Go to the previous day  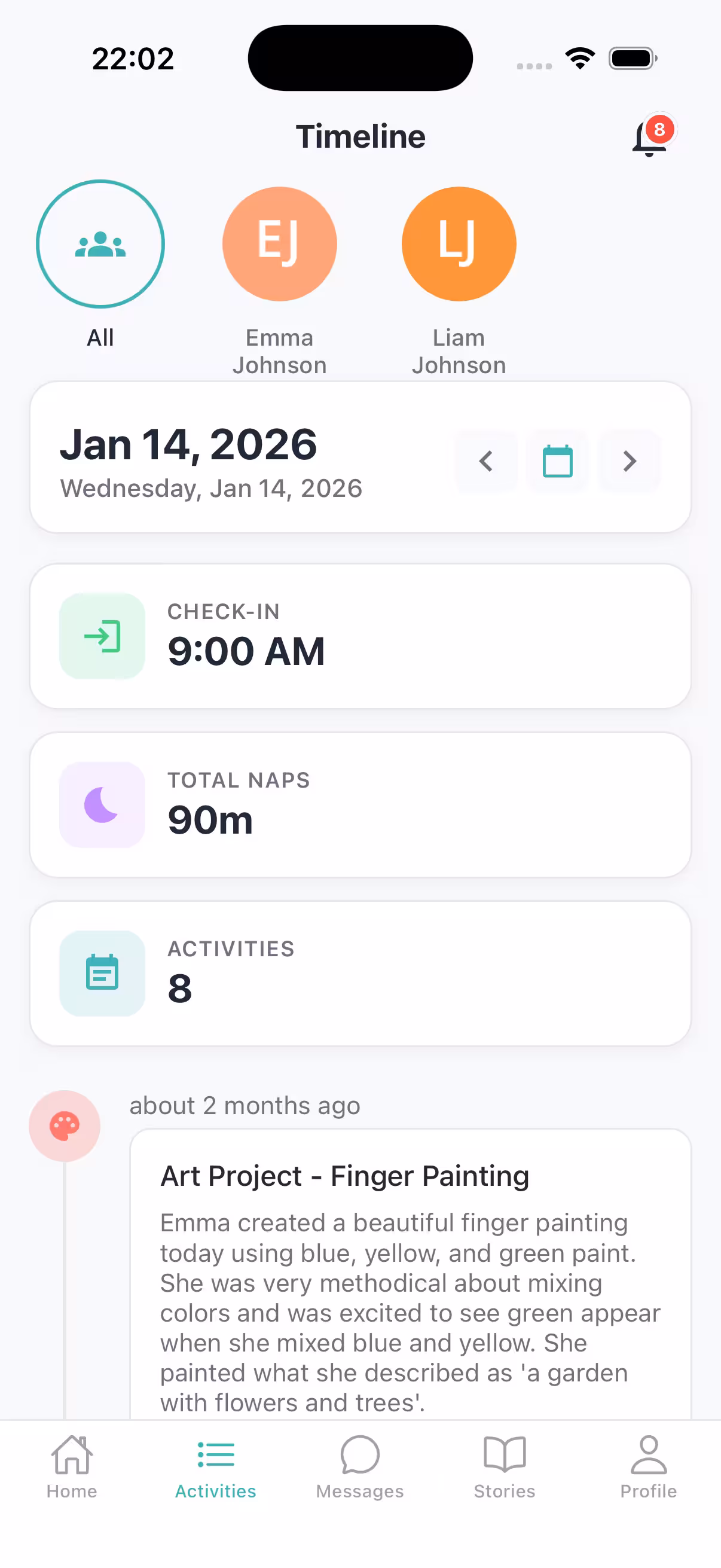(x=486, y=461)
